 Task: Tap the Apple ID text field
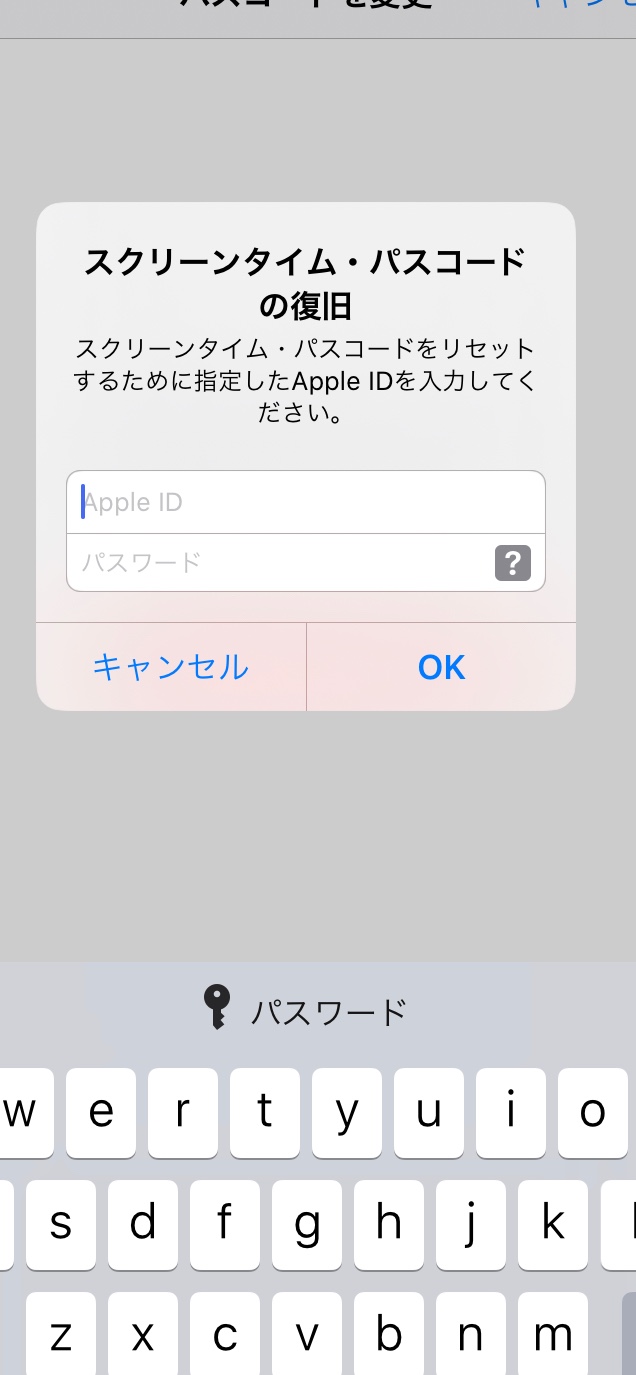[x=305, y=502]
